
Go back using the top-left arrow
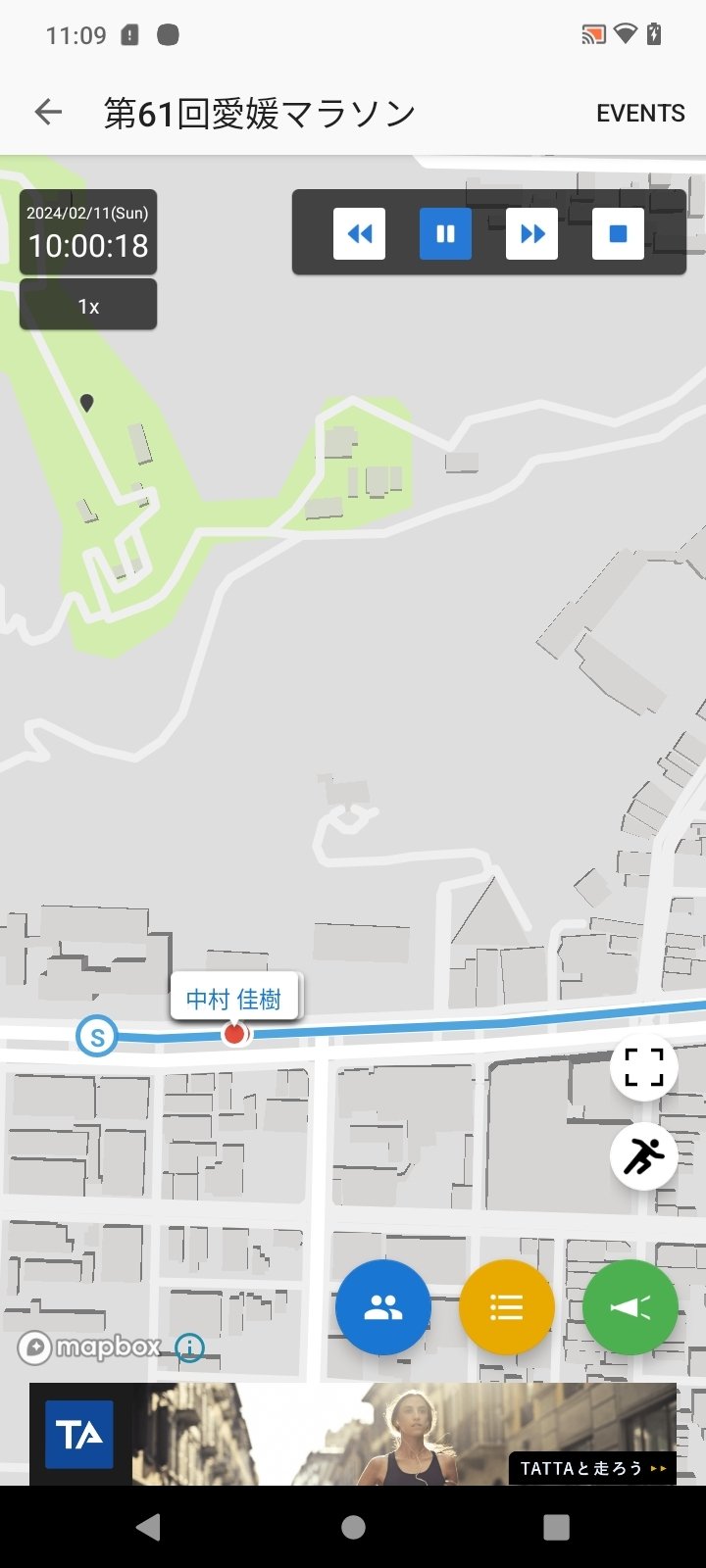pyautogui.click(x=48, y=113)
